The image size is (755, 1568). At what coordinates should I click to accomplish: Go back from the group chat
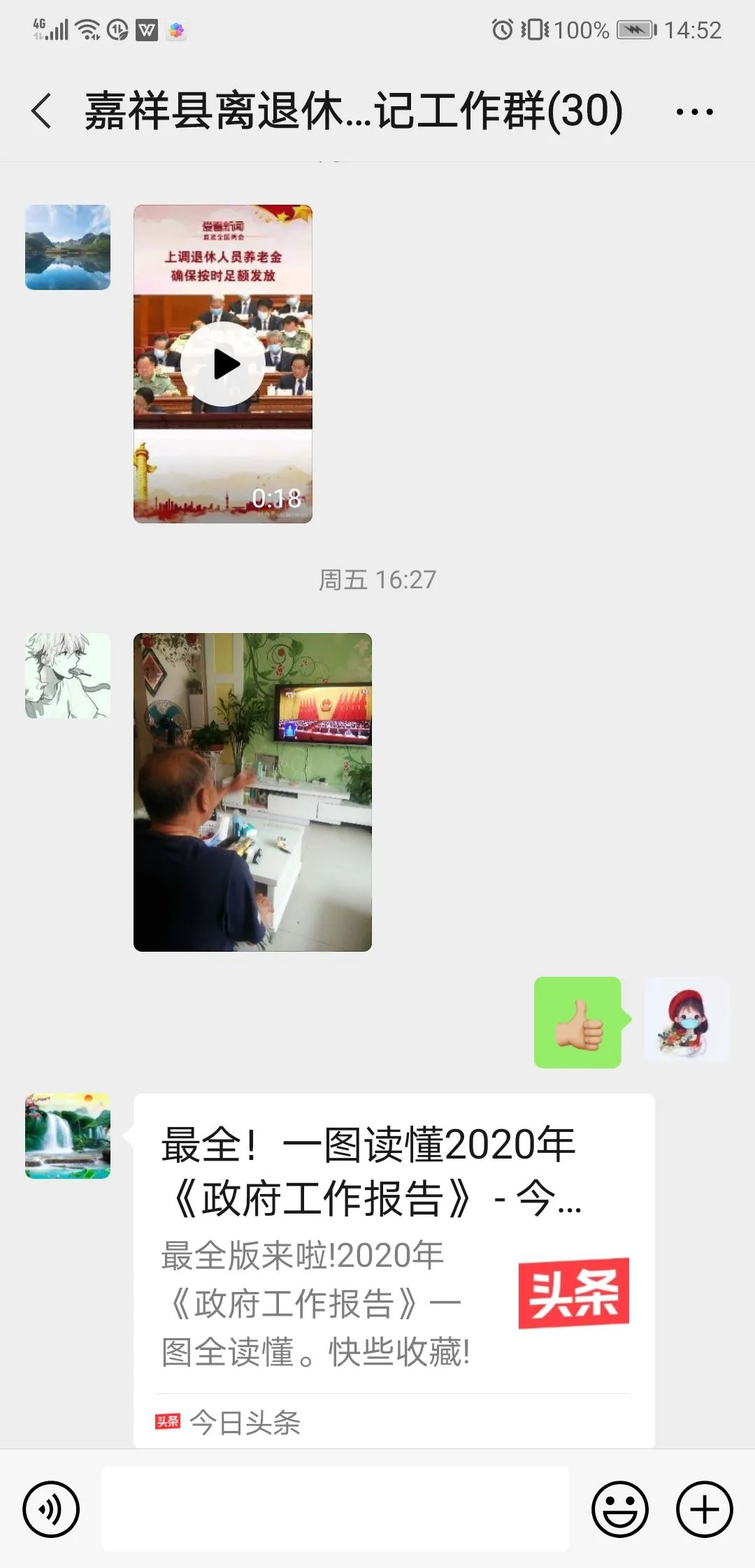pos(42,112)
